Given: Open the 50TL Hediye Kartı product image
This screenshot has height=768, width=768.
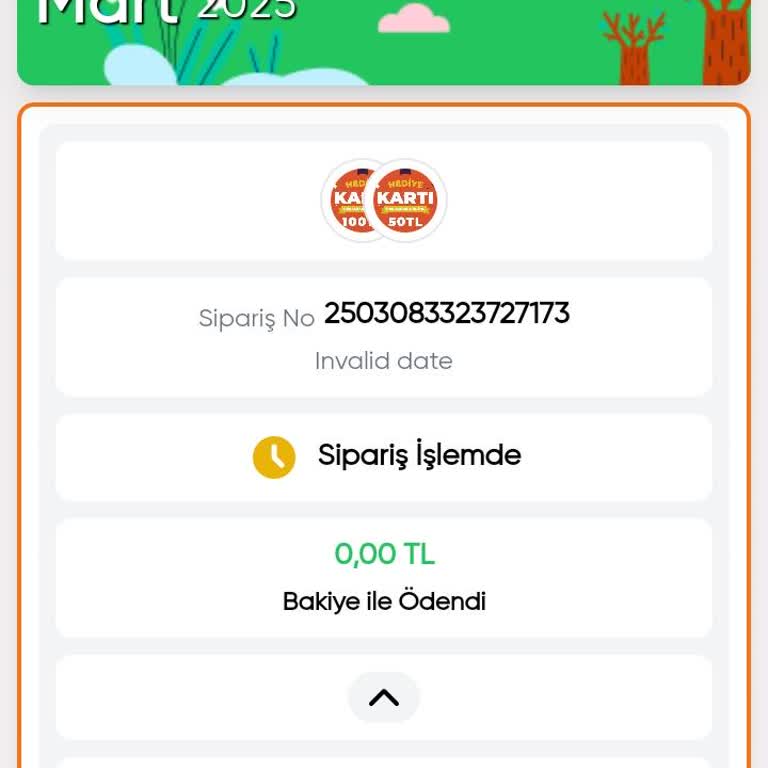Looking at the screenshot, I should coord(407,201).
